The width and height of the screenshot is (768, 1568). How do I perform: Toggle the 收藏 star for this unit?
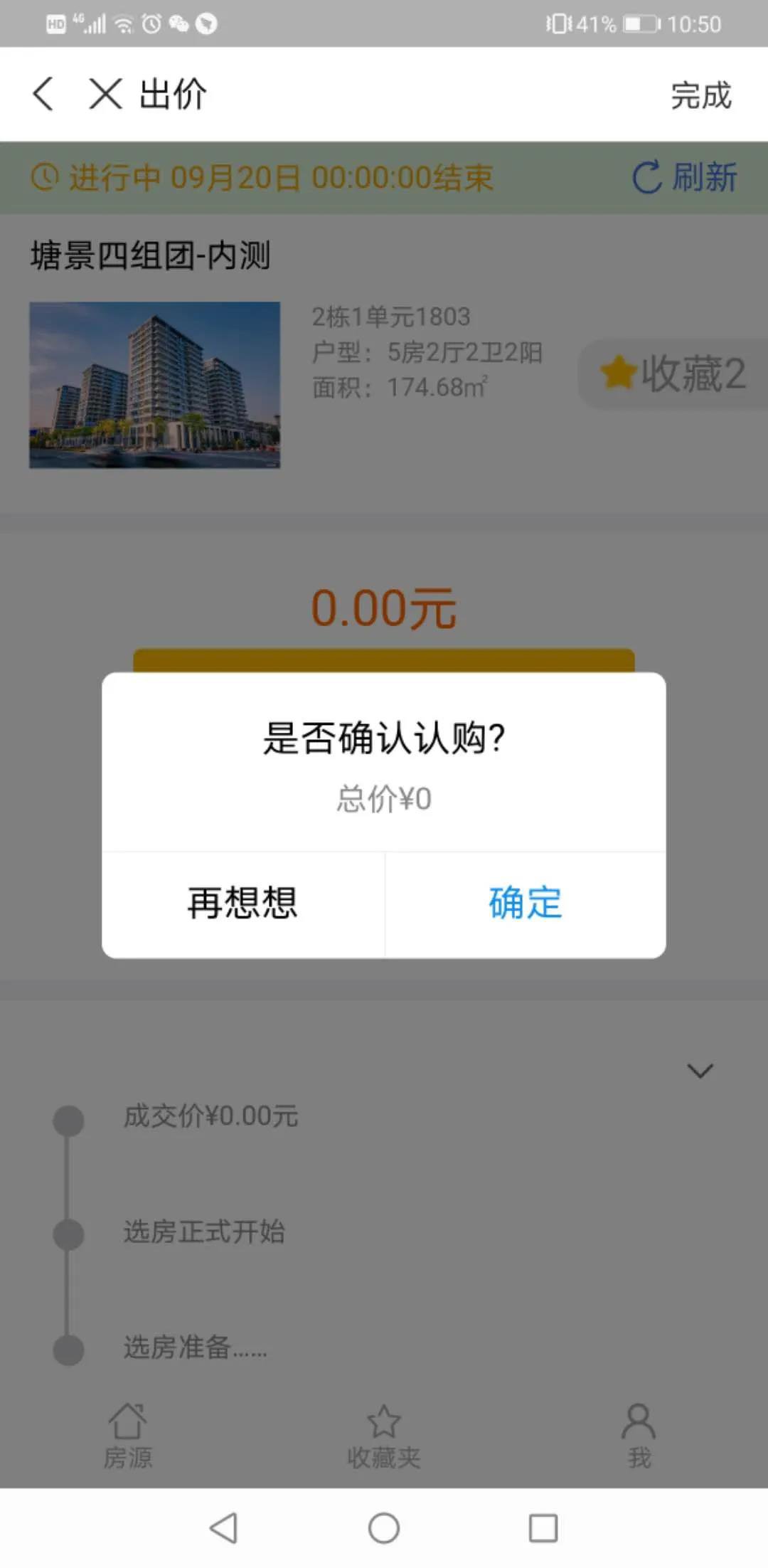672,374
